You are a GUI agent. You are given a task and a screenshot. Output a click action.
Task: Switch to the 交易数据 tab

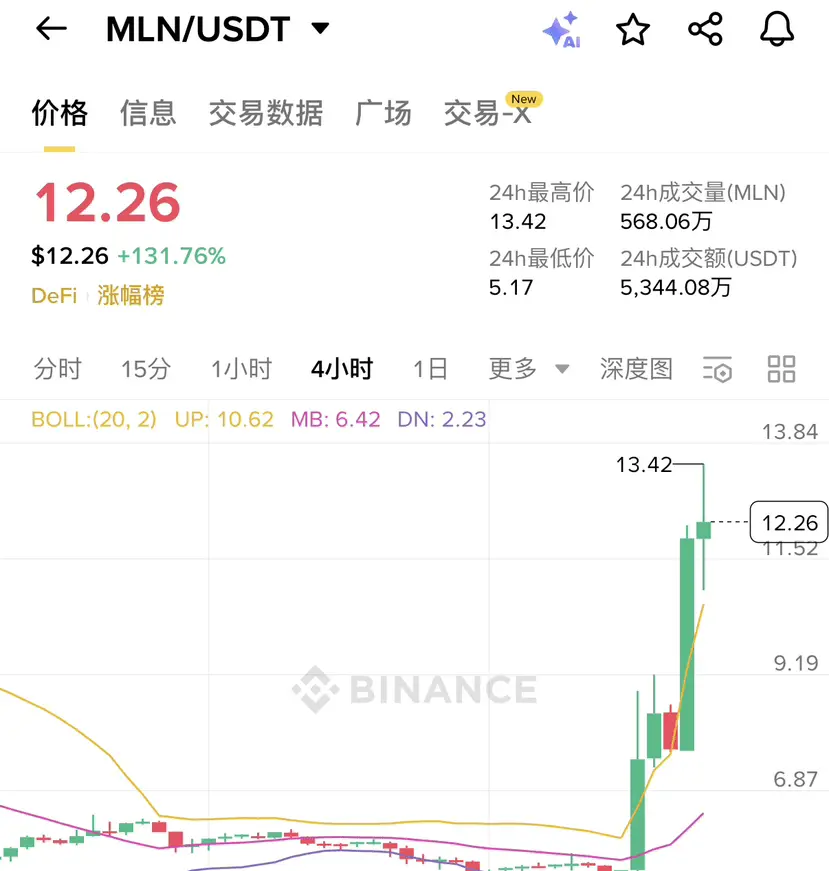click(266, 113)
